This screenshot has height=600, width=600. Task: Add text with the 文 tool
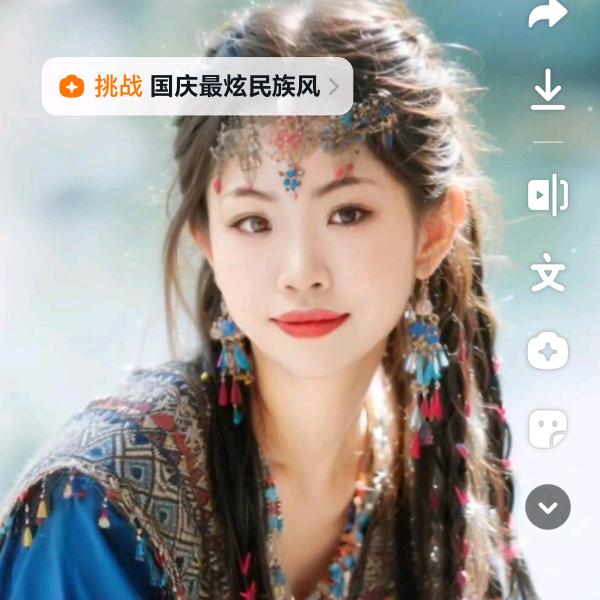547,273
